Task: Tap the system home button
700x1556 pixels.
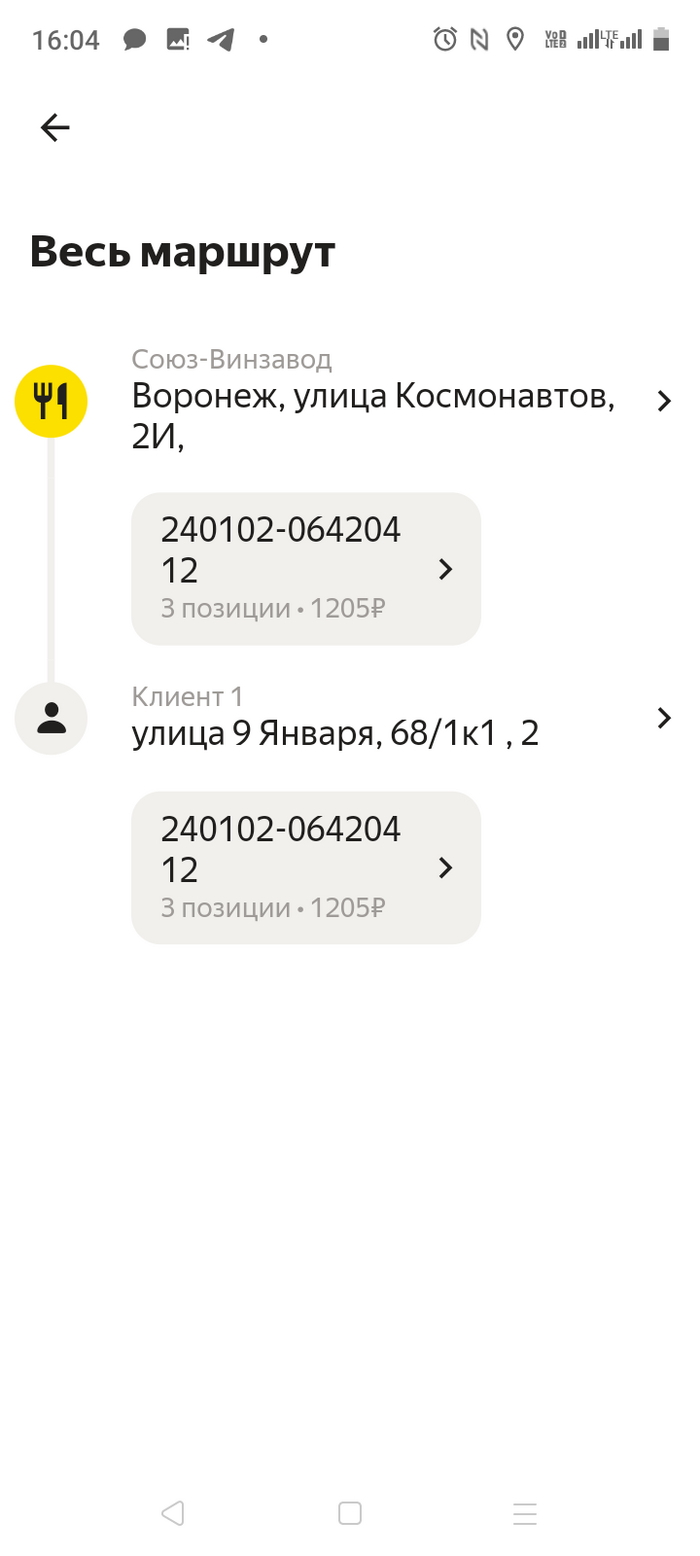Action: point(349,1513)
